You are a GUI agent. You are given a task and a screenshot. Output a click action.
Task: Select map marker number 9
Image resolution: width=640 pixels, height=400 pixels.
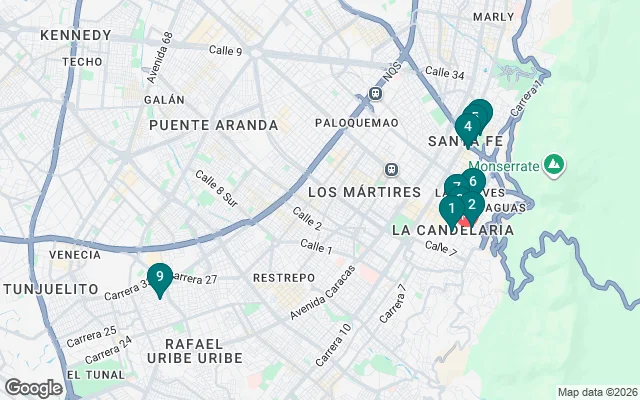(159, 277)
